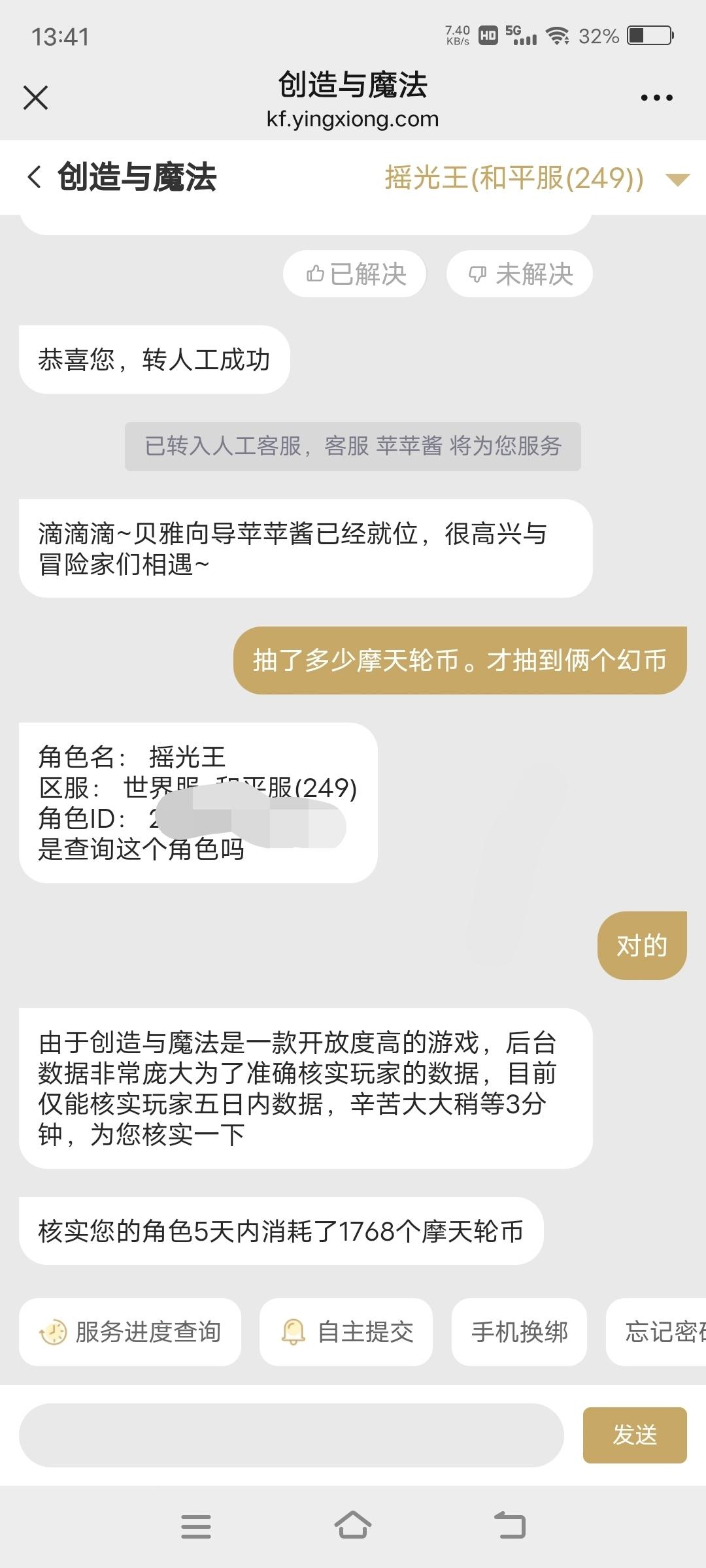This screenshot has width=706, height=1568.
Task: Select the 自主提交 chip
Action: click(346, 1331)
